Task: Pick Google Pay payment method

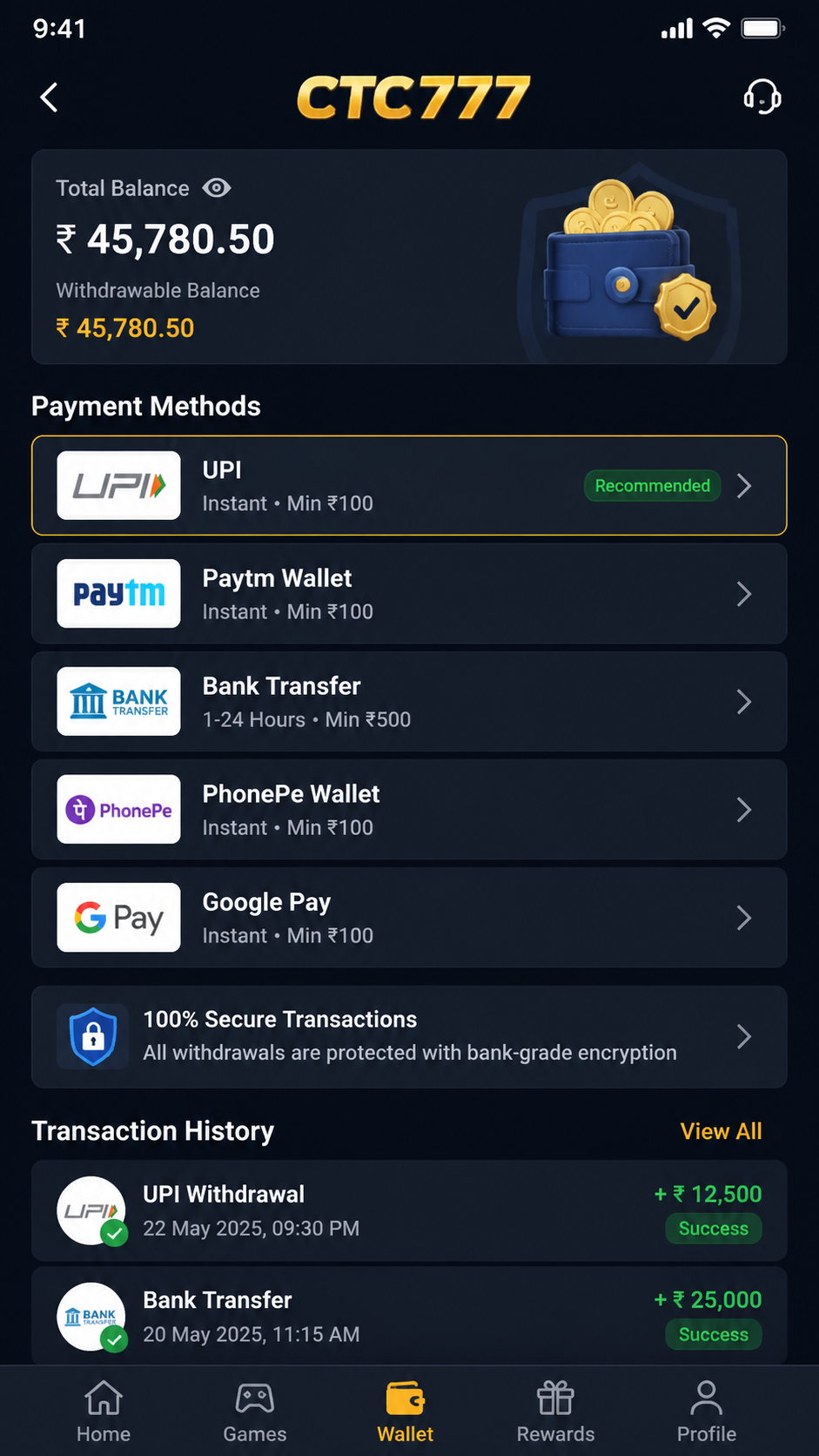Action: tap(409, 918)
